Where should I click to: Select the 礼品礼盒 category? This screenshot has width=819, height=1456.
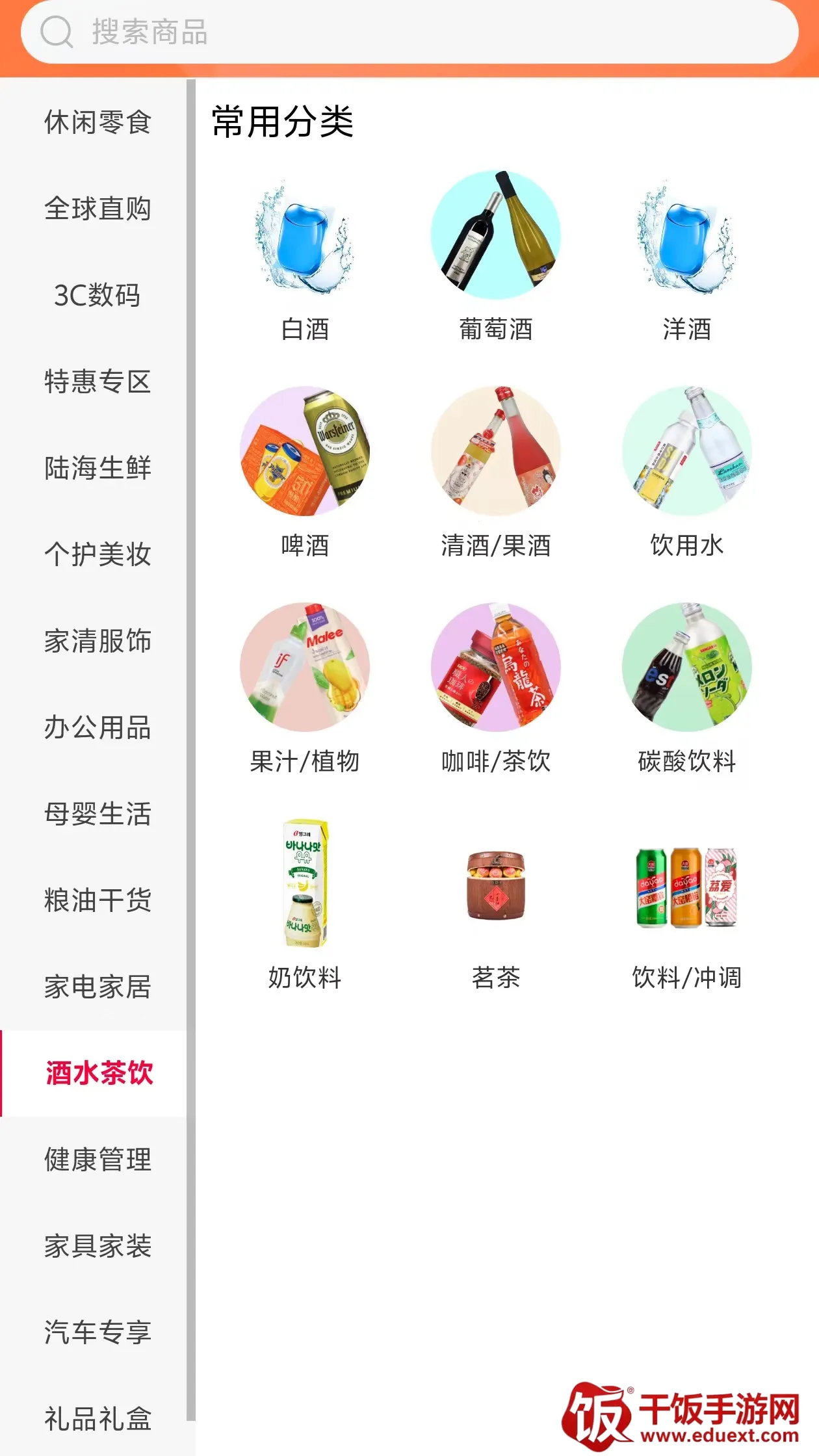click(97, 1418)
